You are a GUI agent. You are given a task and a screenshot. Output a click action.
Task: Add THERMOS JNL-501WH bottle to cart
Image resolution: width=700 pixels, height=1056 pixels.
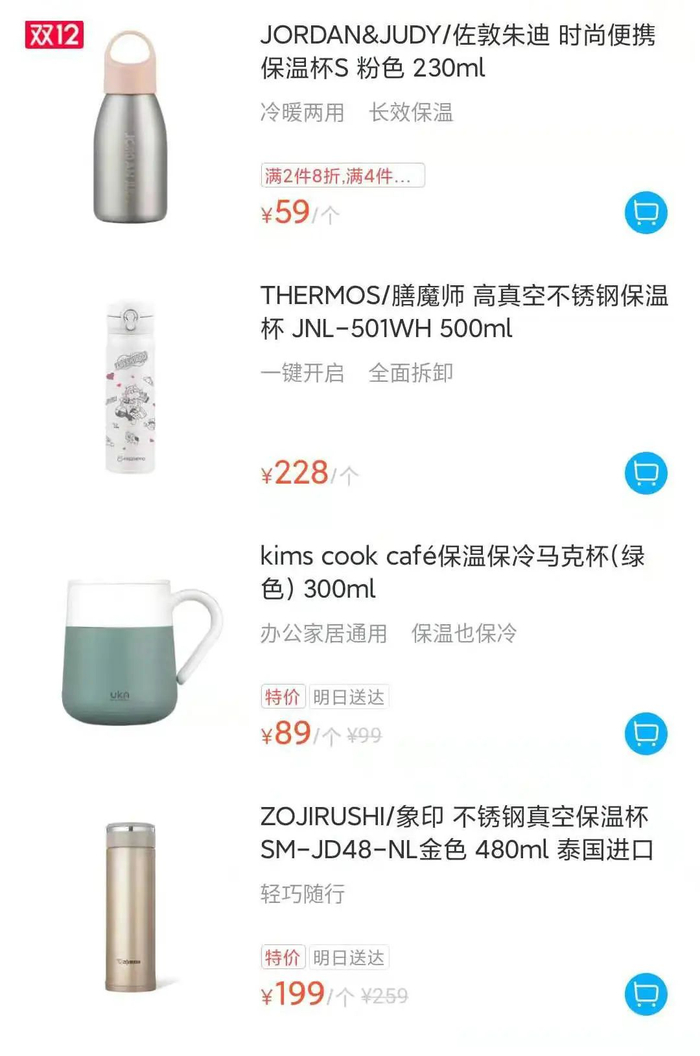tap(645, 473)
